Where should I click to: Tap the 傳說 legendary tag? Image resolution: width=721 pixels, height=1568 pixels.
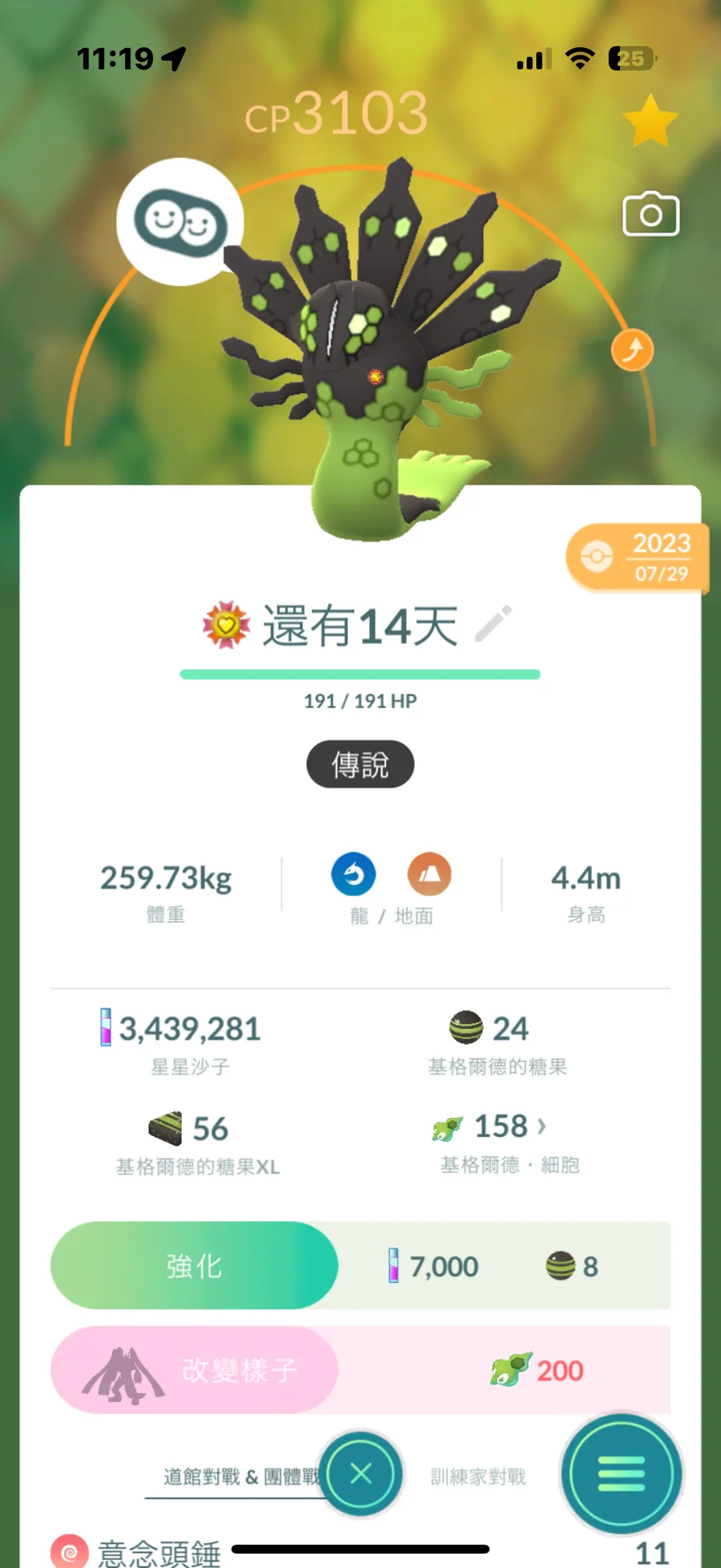coord(360,764)
